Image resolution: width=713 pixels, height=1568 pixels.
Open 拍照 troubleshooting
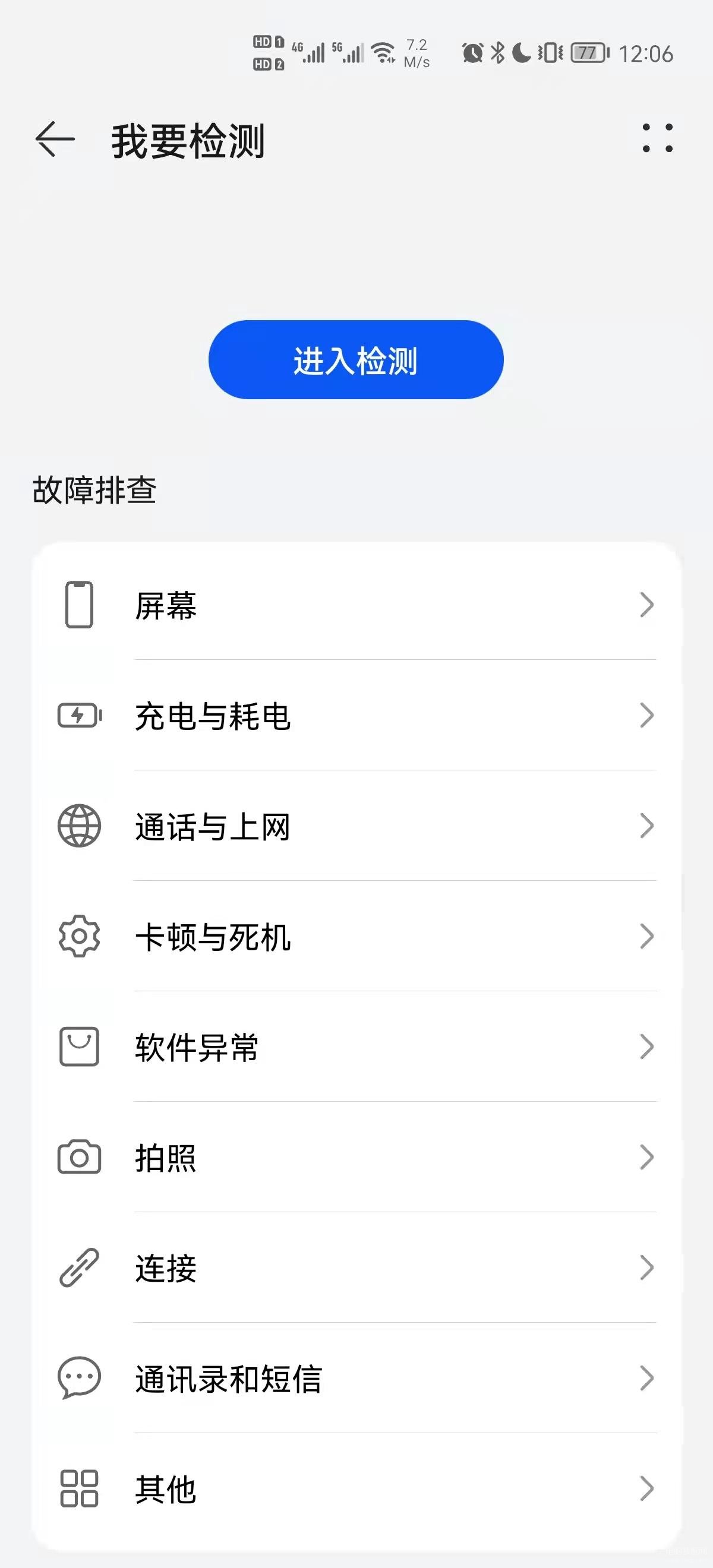[356, 1157]
